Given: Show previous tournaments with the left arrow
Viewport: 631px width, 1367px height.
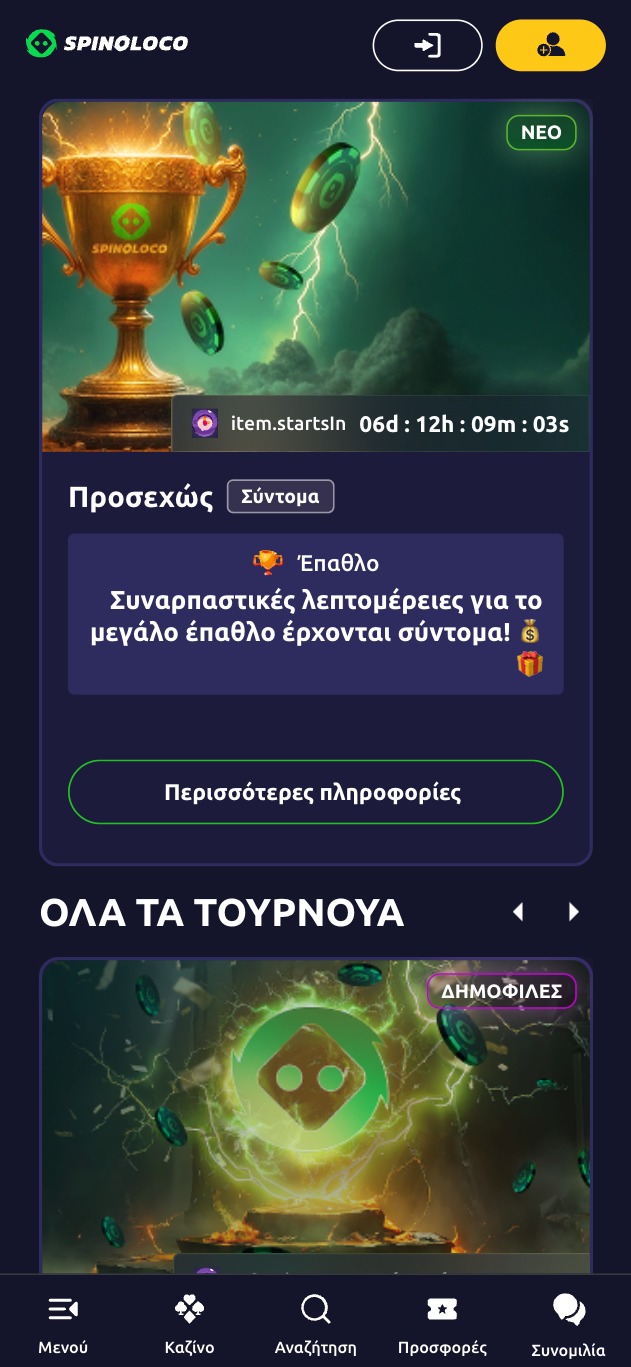Looking at the screenshot, I should click(518, 912).
